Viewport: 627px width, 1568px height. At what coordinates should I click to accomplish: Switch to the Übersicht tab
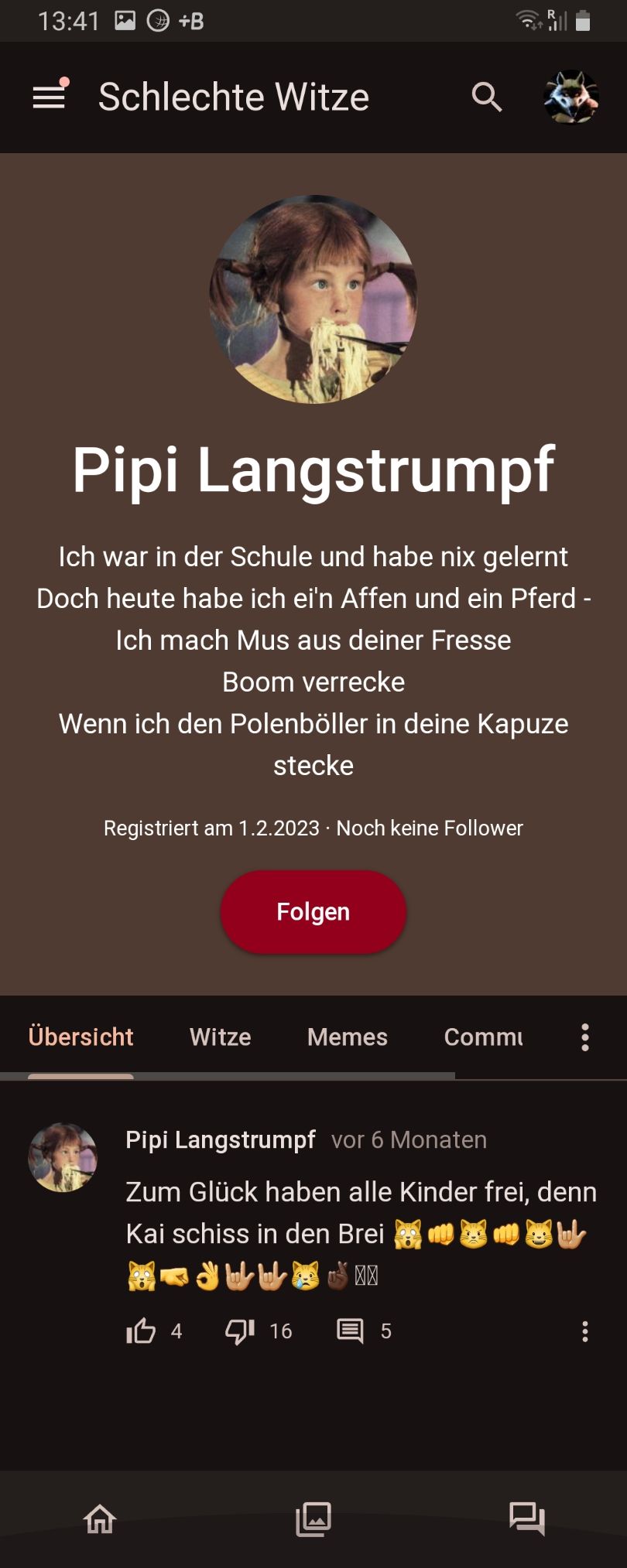tap(81, 1037)
